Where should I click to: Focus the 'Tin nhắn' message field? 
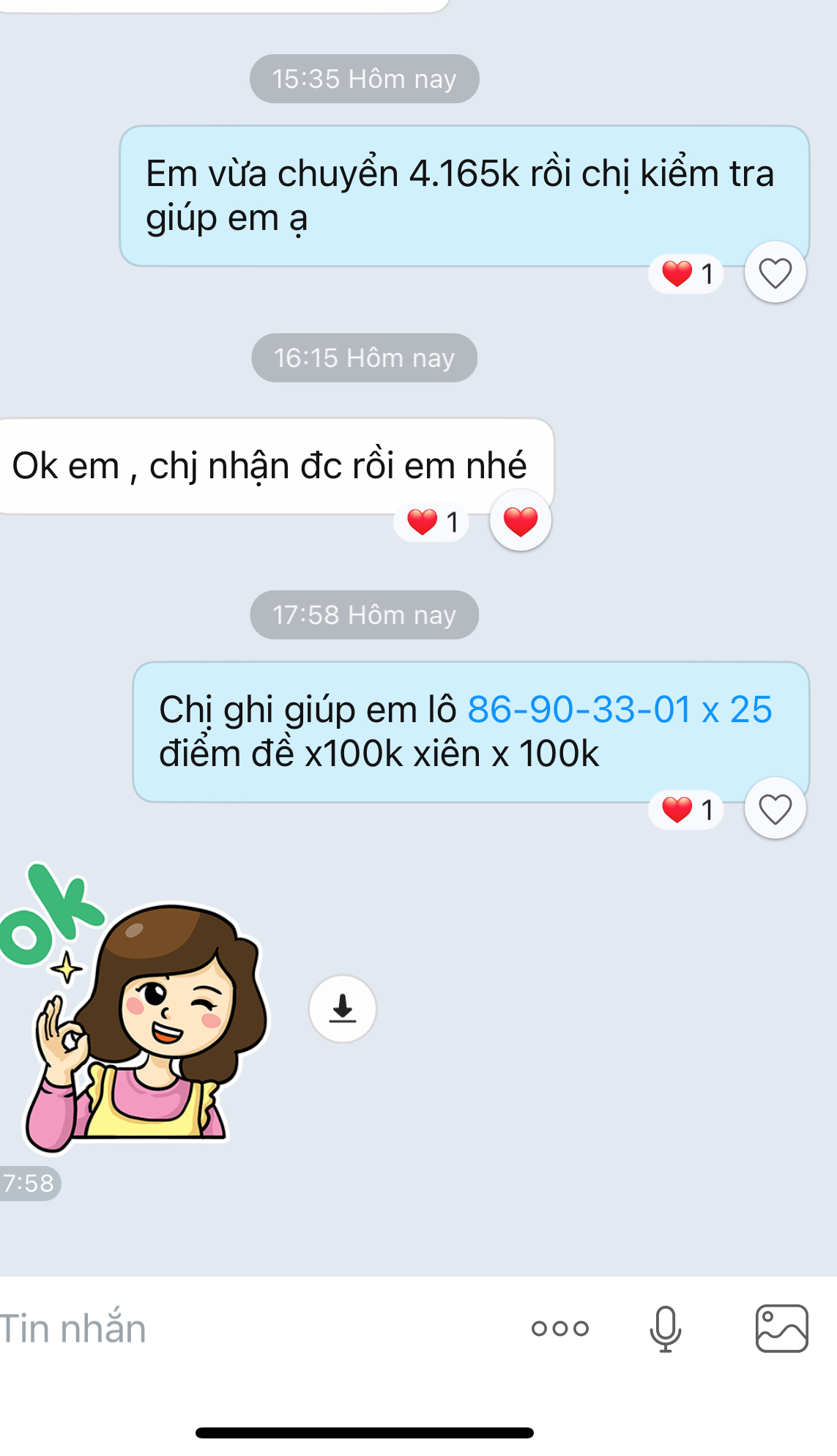220,1329
